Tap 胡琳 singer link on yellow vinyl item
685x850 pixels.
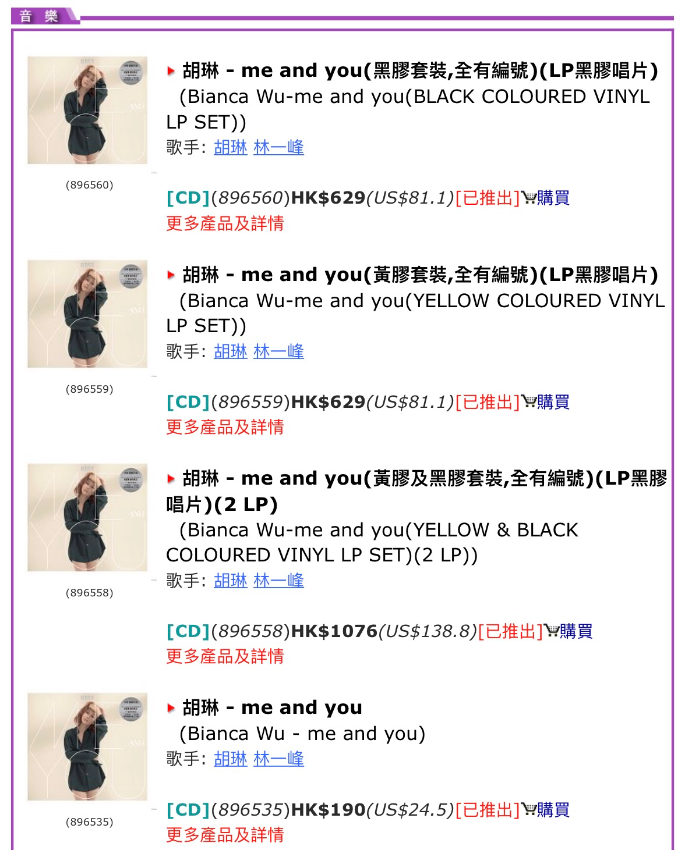pos(230,351)
